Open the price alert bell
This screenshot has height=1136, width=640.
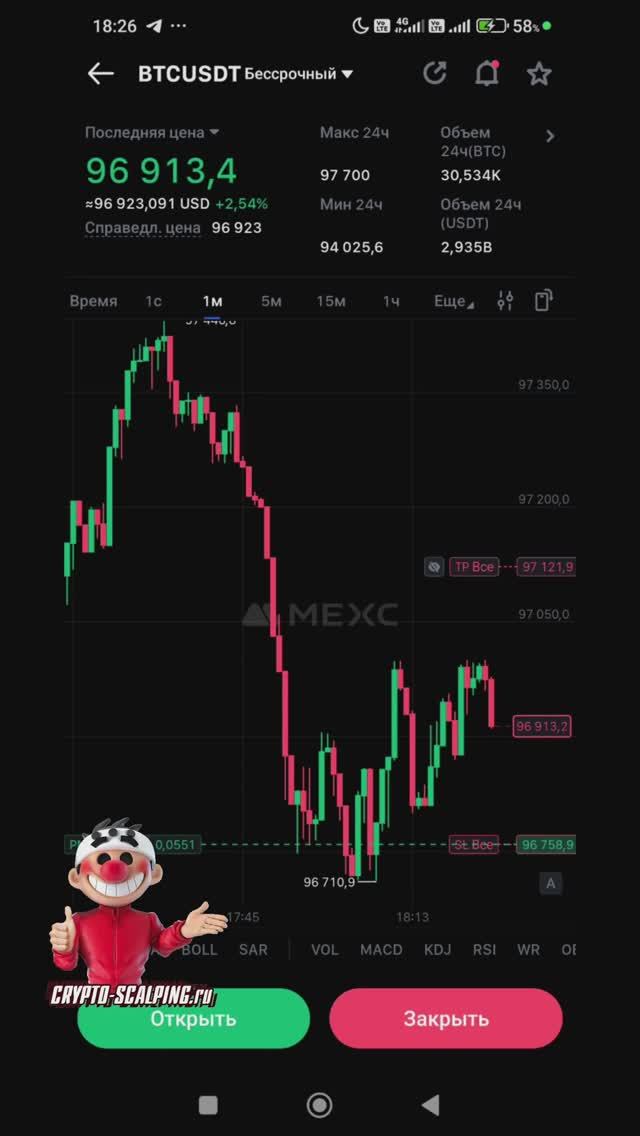[x=487, y=73]
